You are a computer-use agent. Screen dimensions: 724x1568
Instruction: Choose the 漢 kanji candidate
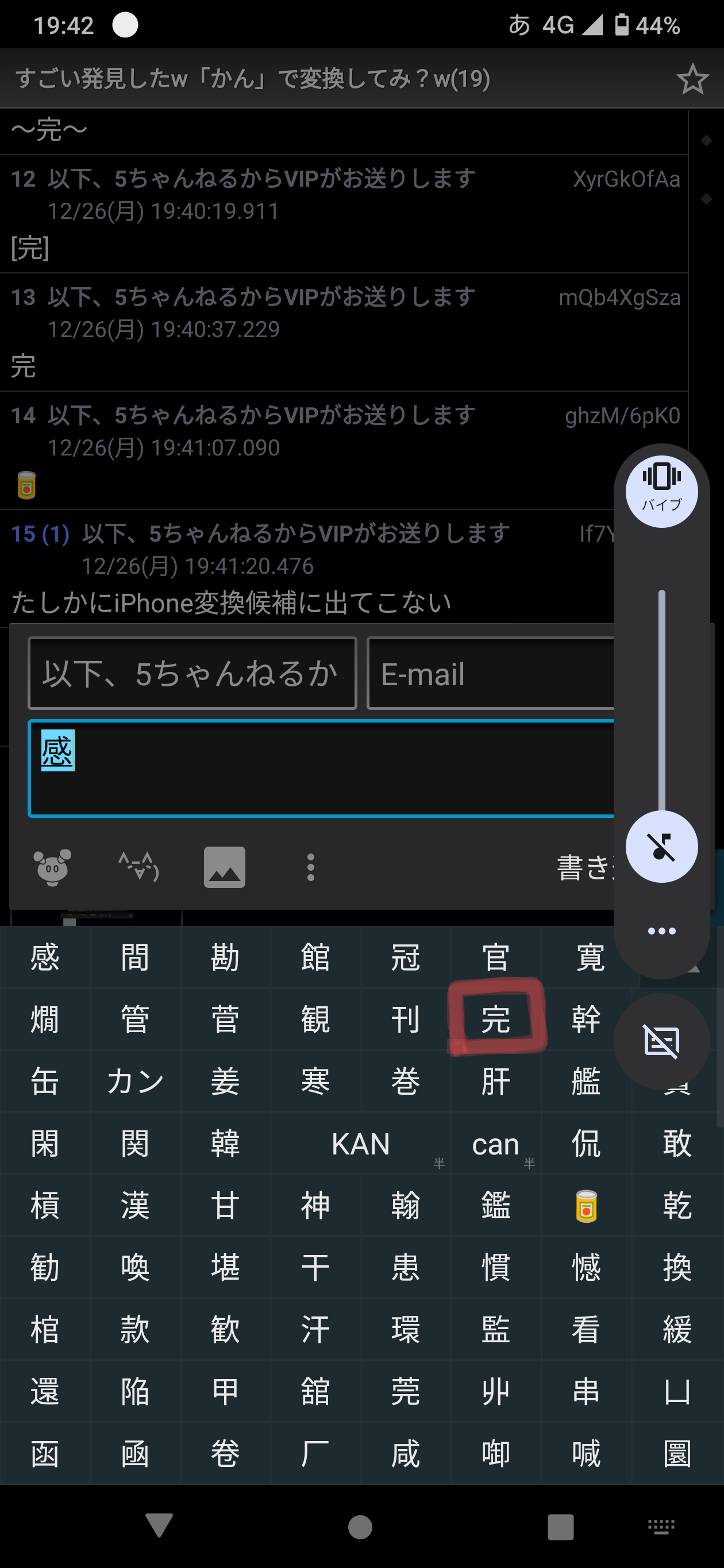pyautogui.click(x=135, y=1206)
